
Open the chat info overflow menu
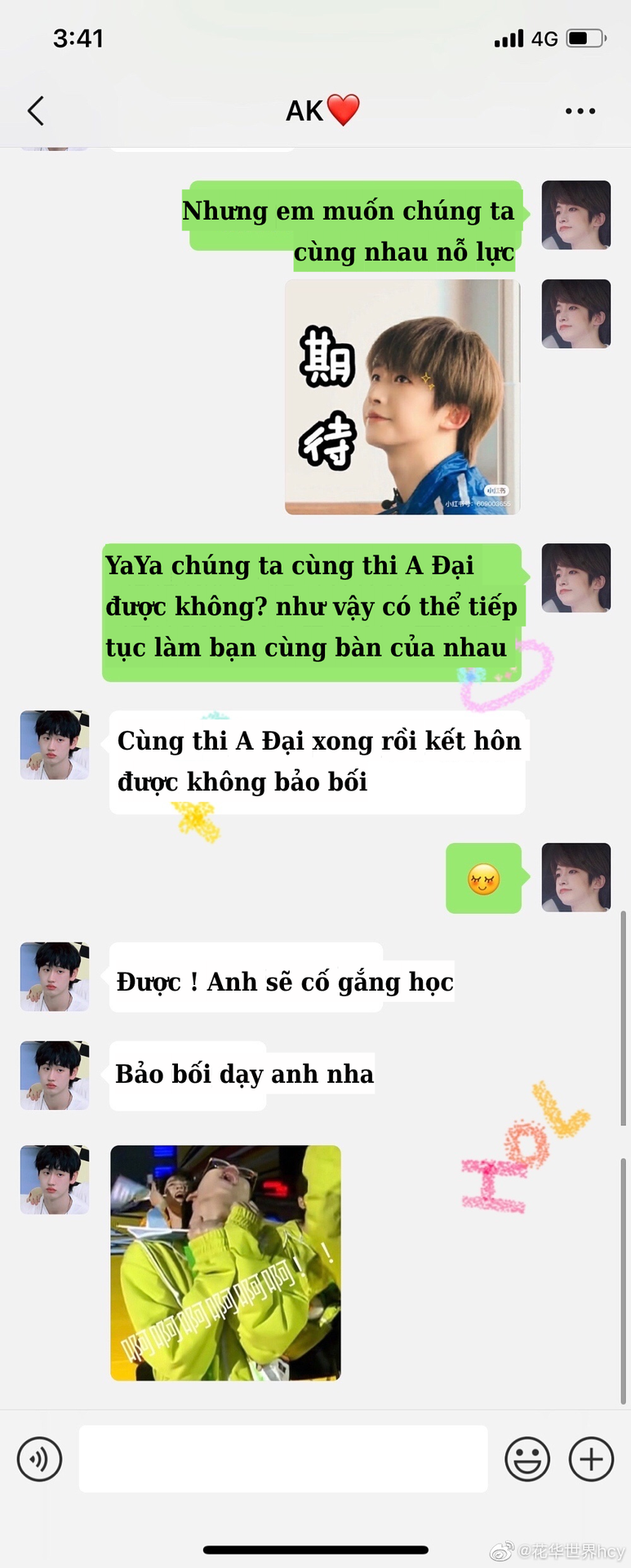[580, 110]
